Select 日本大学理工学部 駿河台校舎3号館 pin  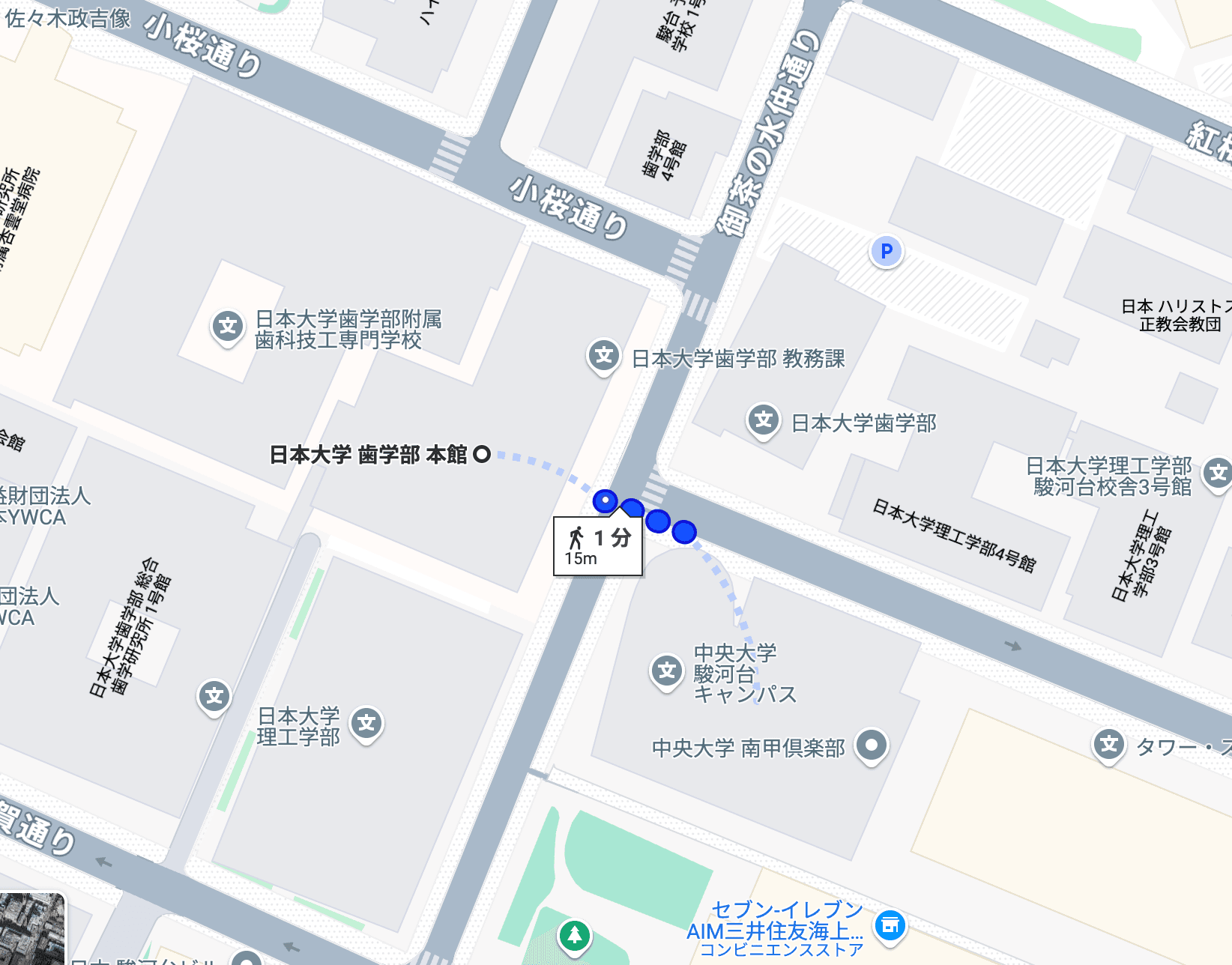click(1218, 473)
